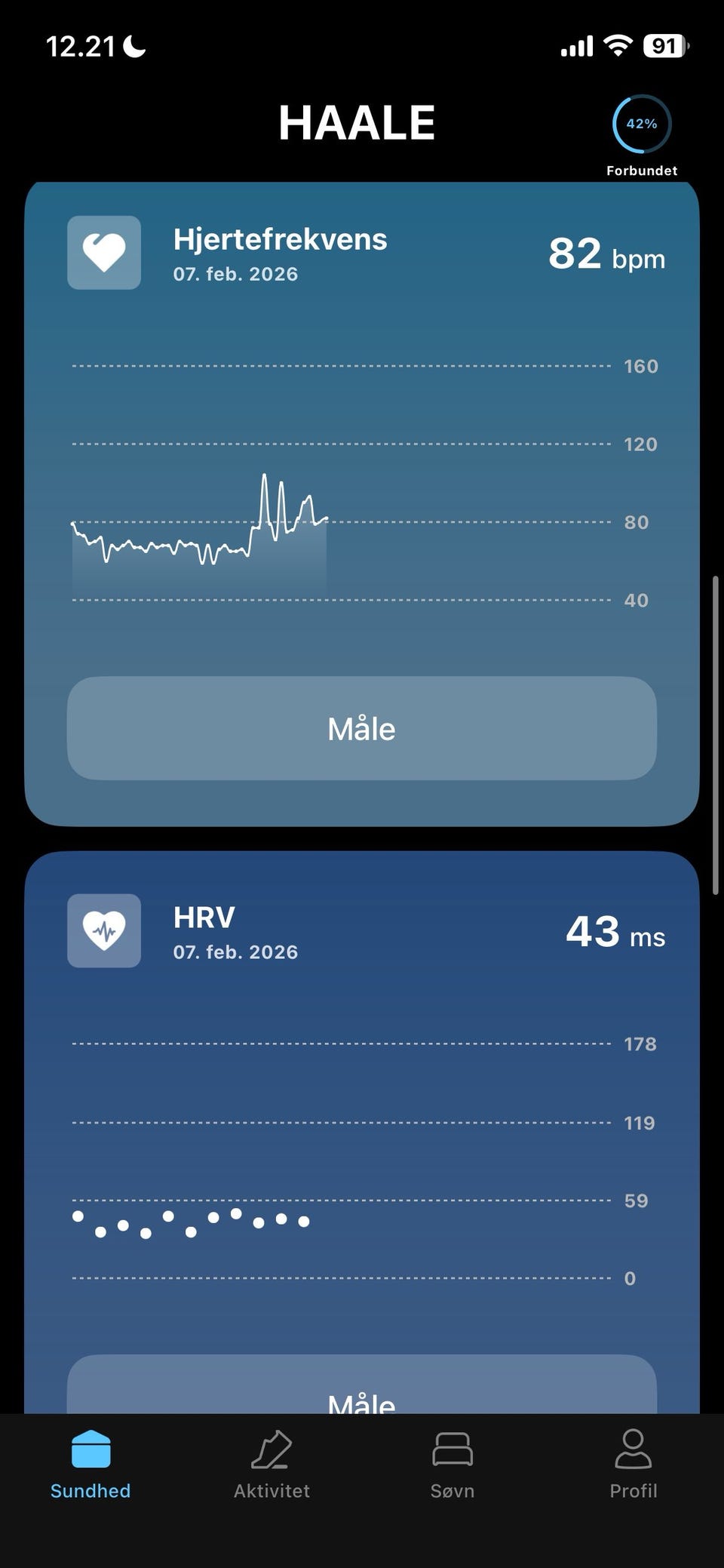Open the HRV card details
This screenshot has height=1568, width=724.
(x=362, y=1132)
